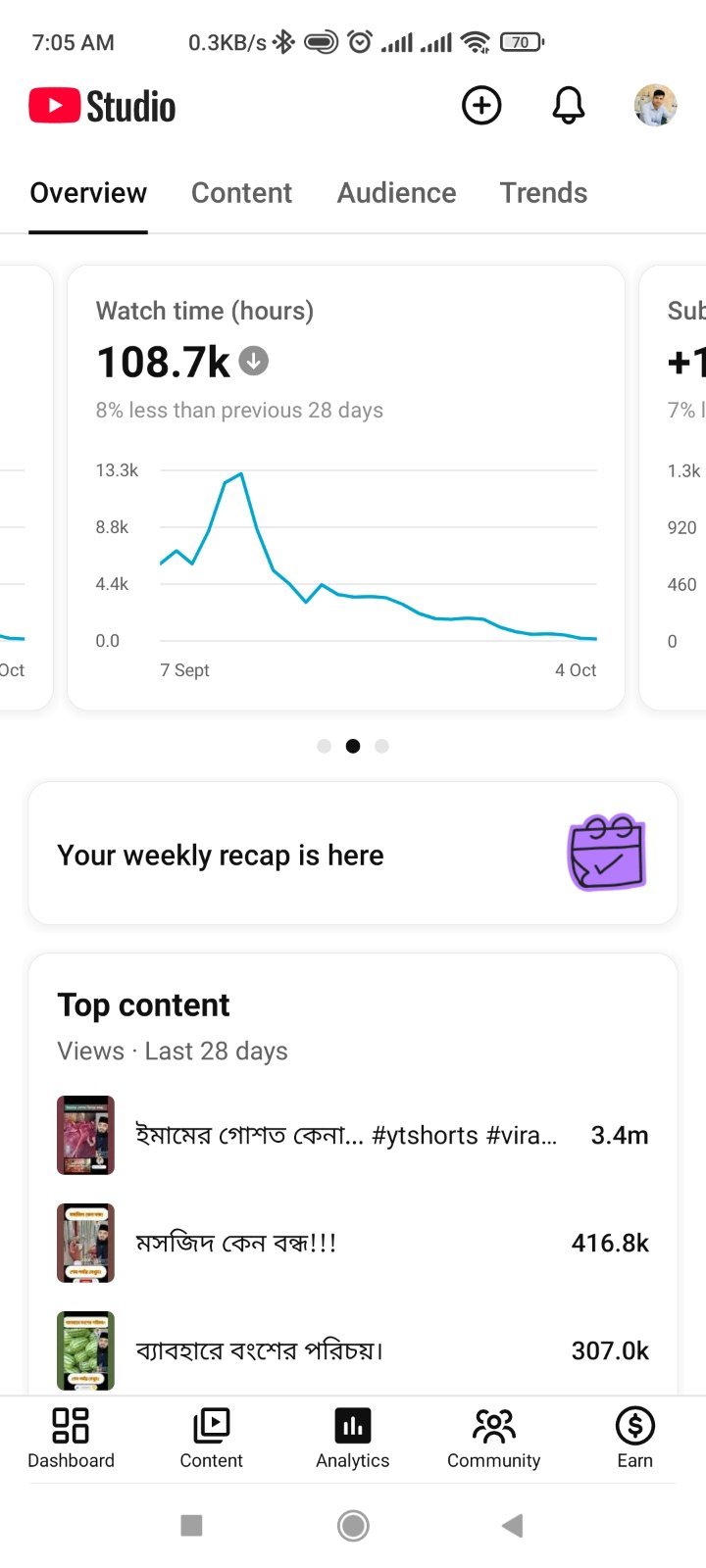Open the top video with 3.4m views
The width and height of the screenshot is (706, 1568).
[353, 1135]
